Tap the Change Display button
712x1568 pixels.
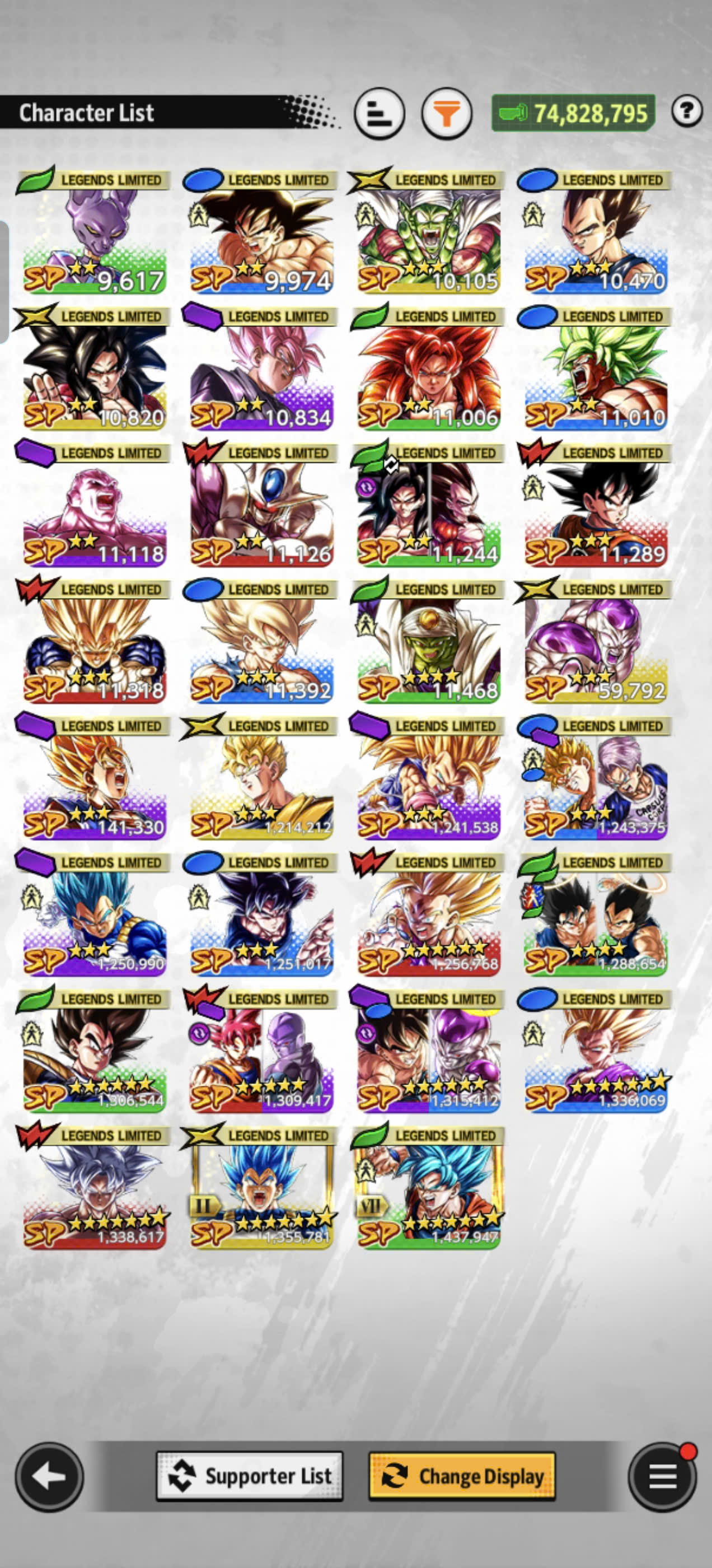click(462, 1476)
